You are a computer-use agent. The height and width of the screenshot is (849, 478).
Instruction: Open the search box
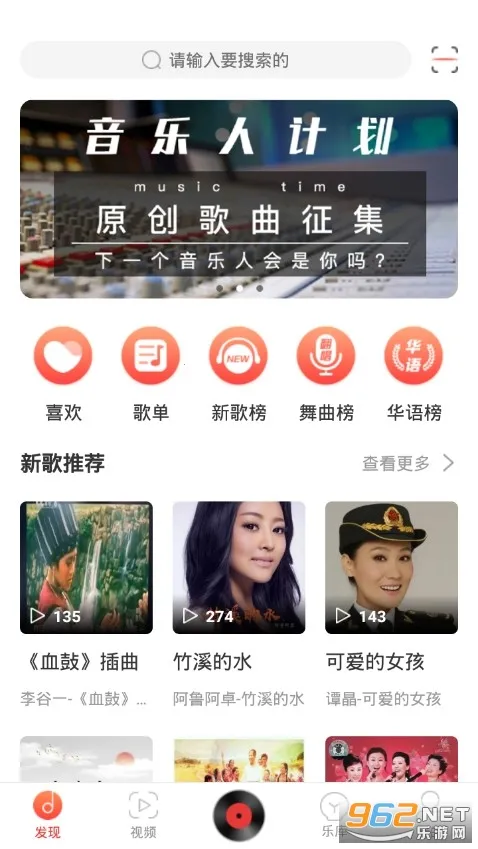215,60
